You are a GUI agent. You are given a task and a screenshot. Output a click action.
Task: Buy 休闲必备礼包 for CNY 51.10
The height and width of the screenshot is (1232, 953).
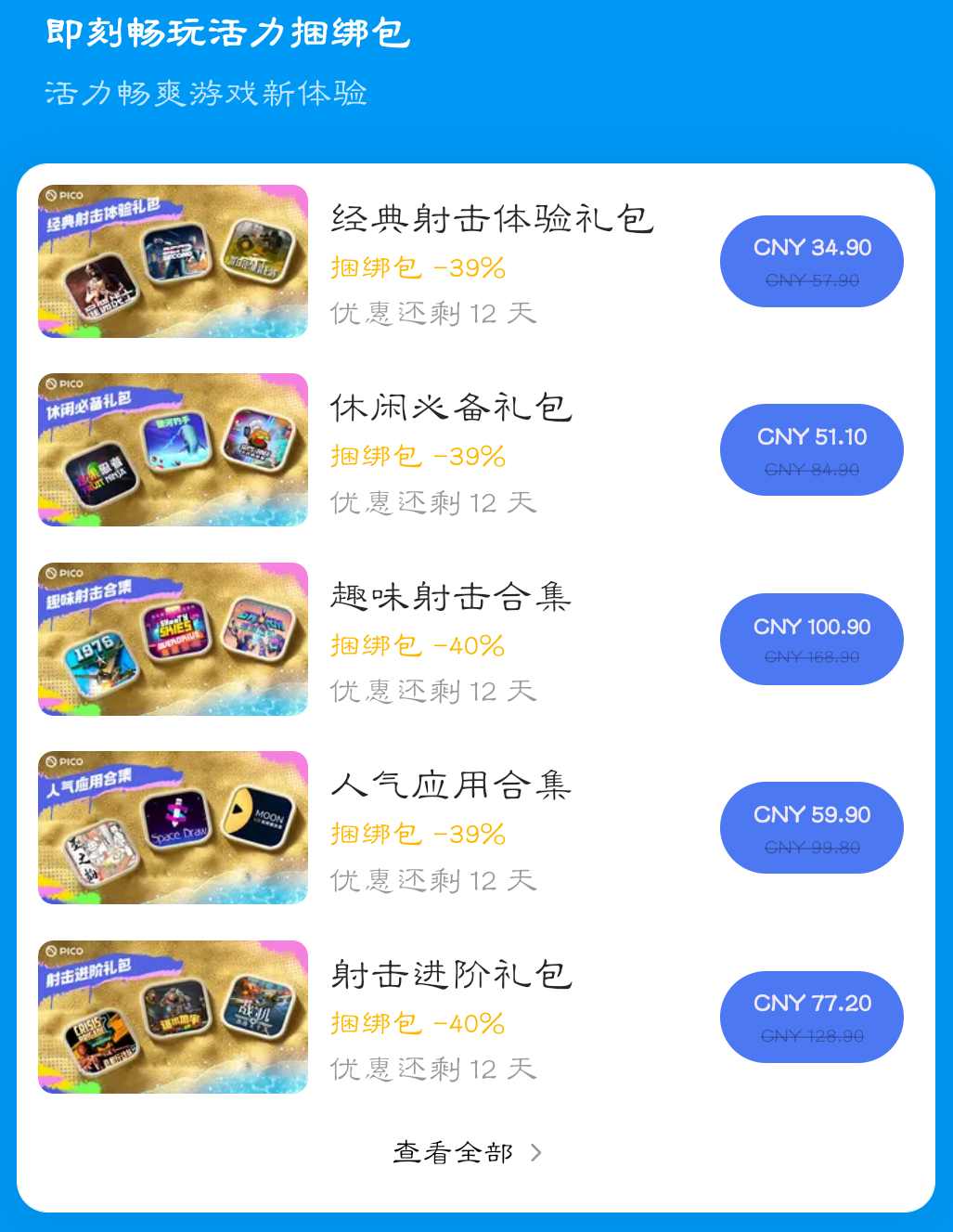pyautogui.click(x=811, y=450)
